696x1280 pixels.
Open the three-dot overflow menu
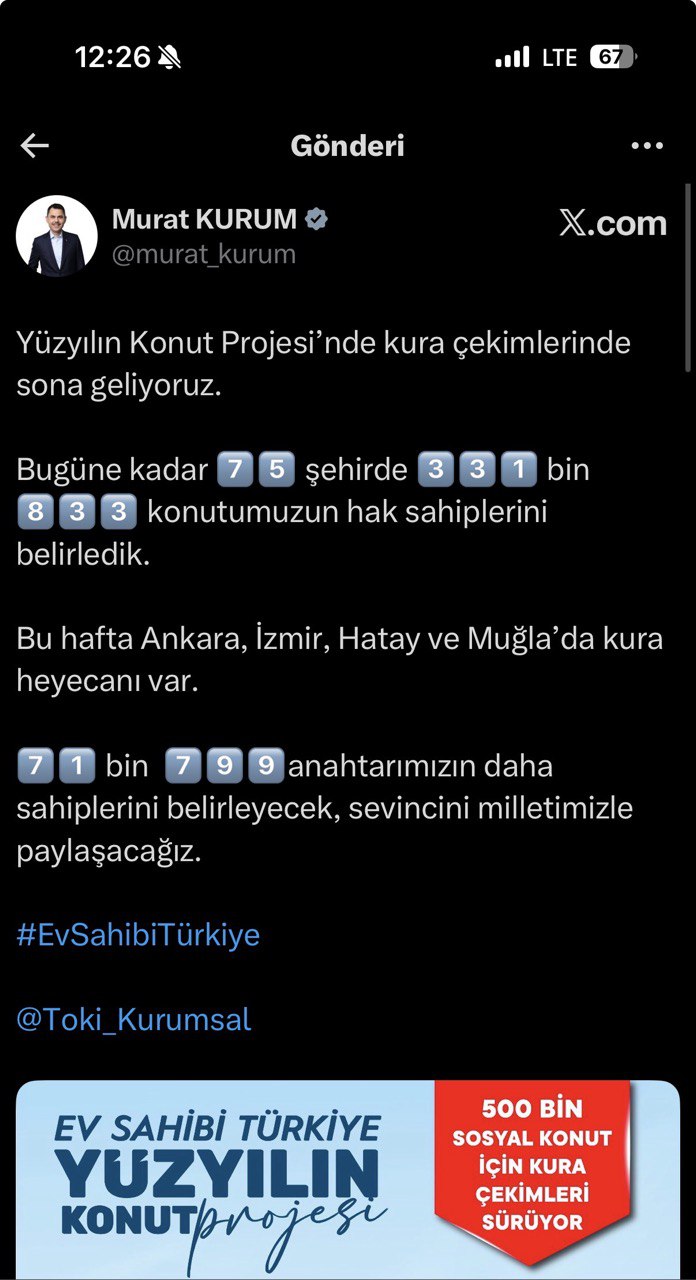647,146
